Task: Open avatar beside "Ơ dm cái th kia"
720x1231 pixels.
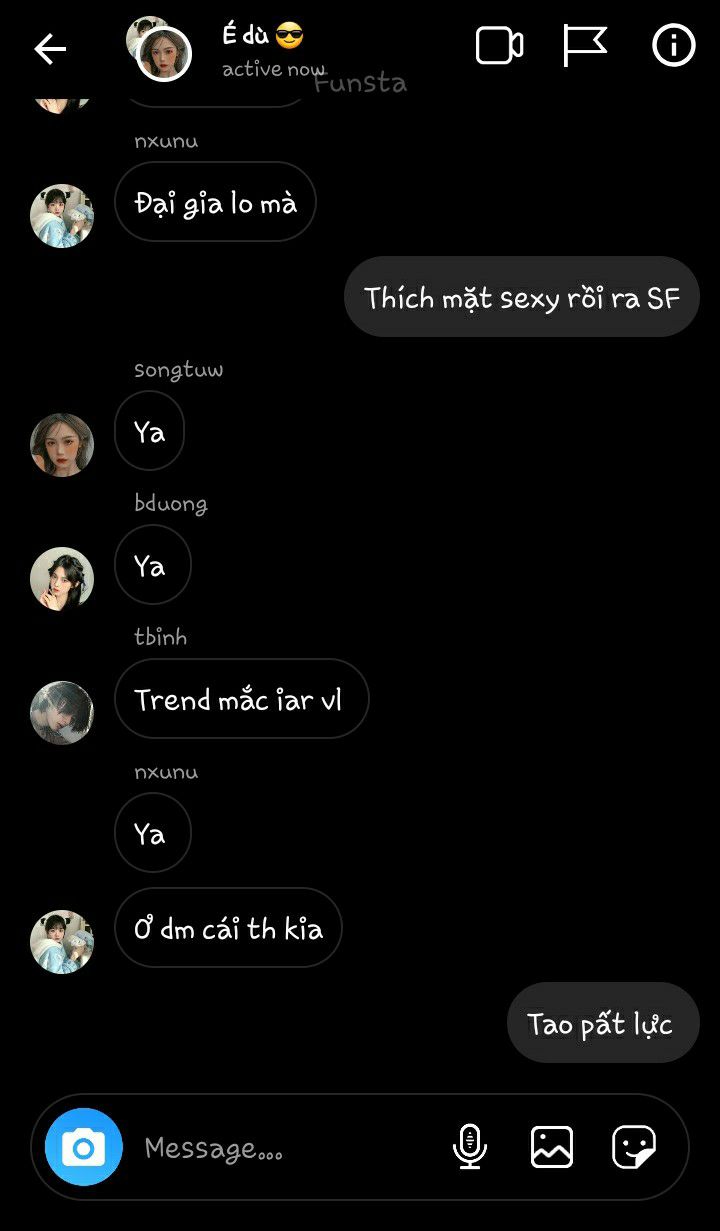Action: click(x=62, y=941)
